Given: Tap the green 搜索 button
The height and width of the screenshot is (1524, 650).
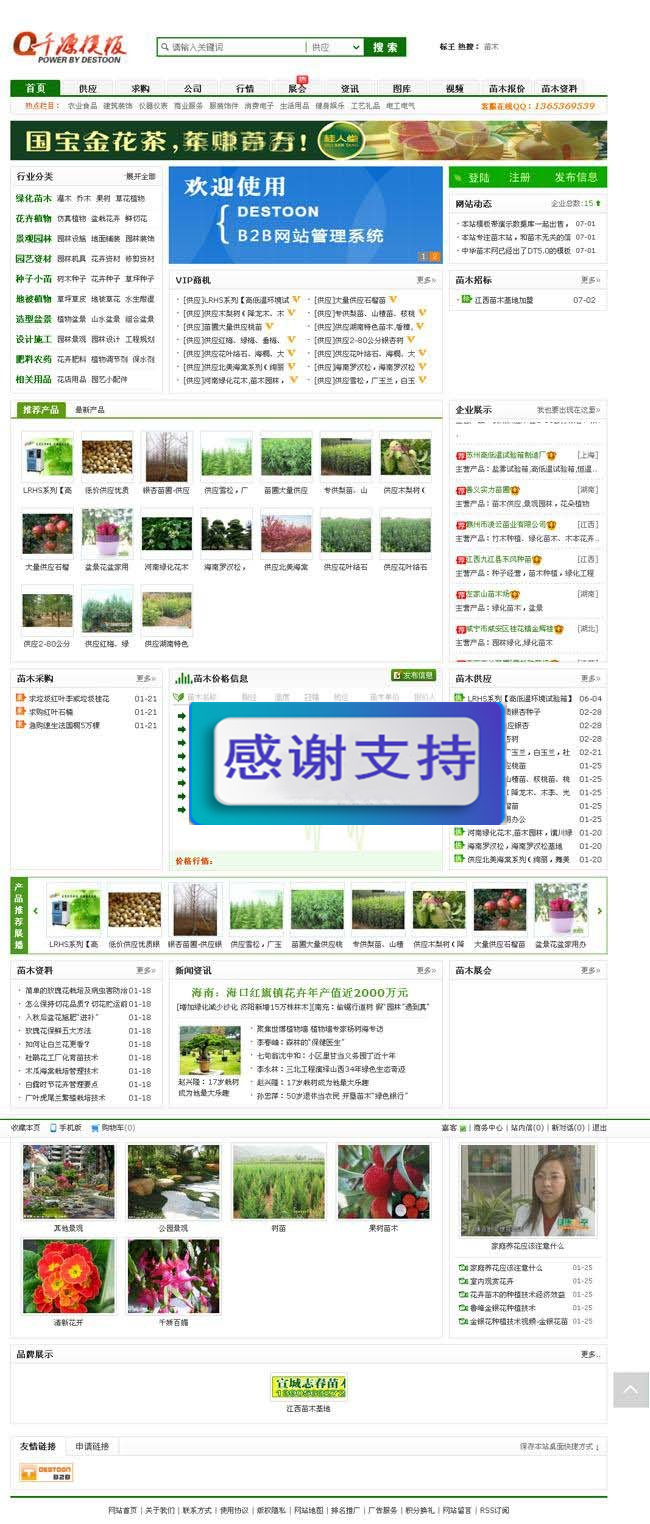Looking at the screenshot, I should (385, 47).
